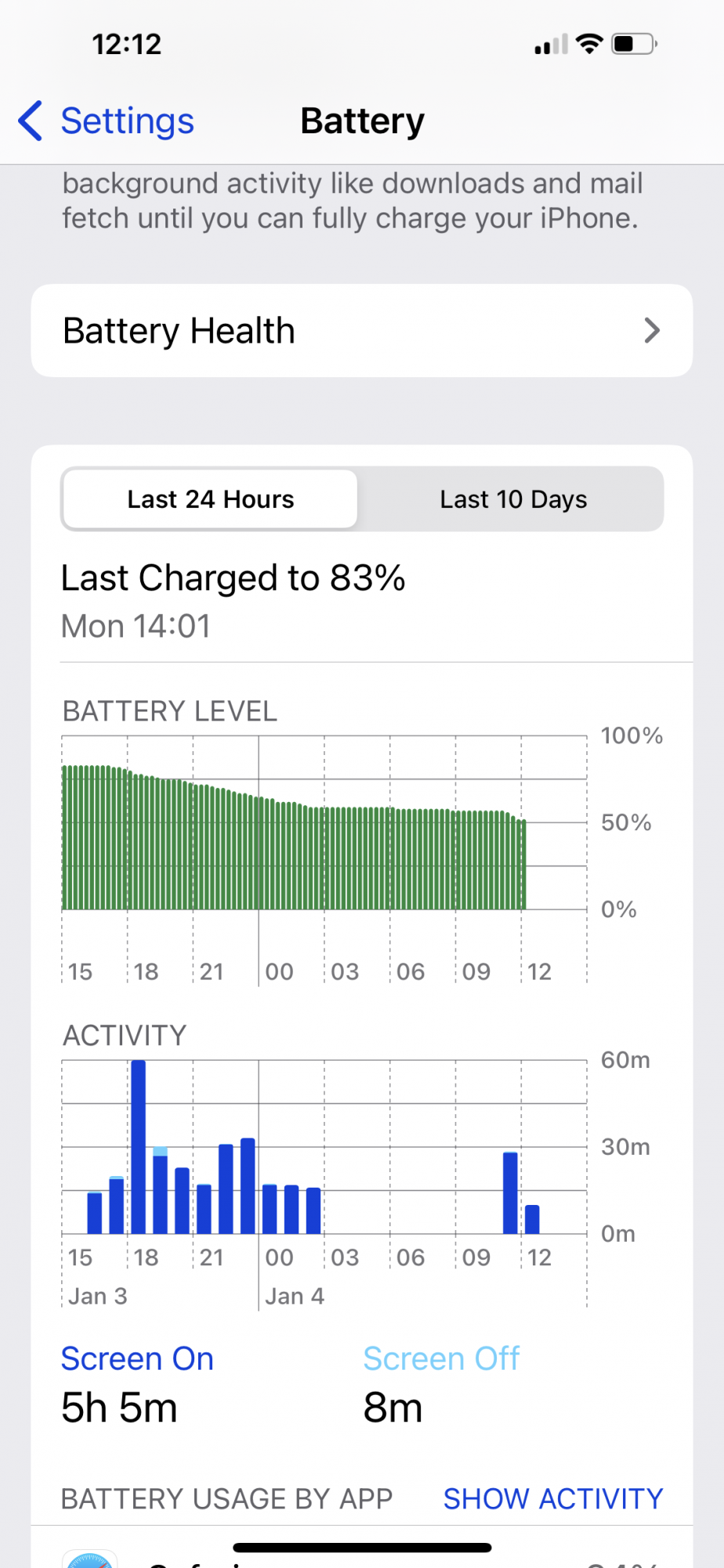Select the Last 24 Hours segment

[211, 499]
